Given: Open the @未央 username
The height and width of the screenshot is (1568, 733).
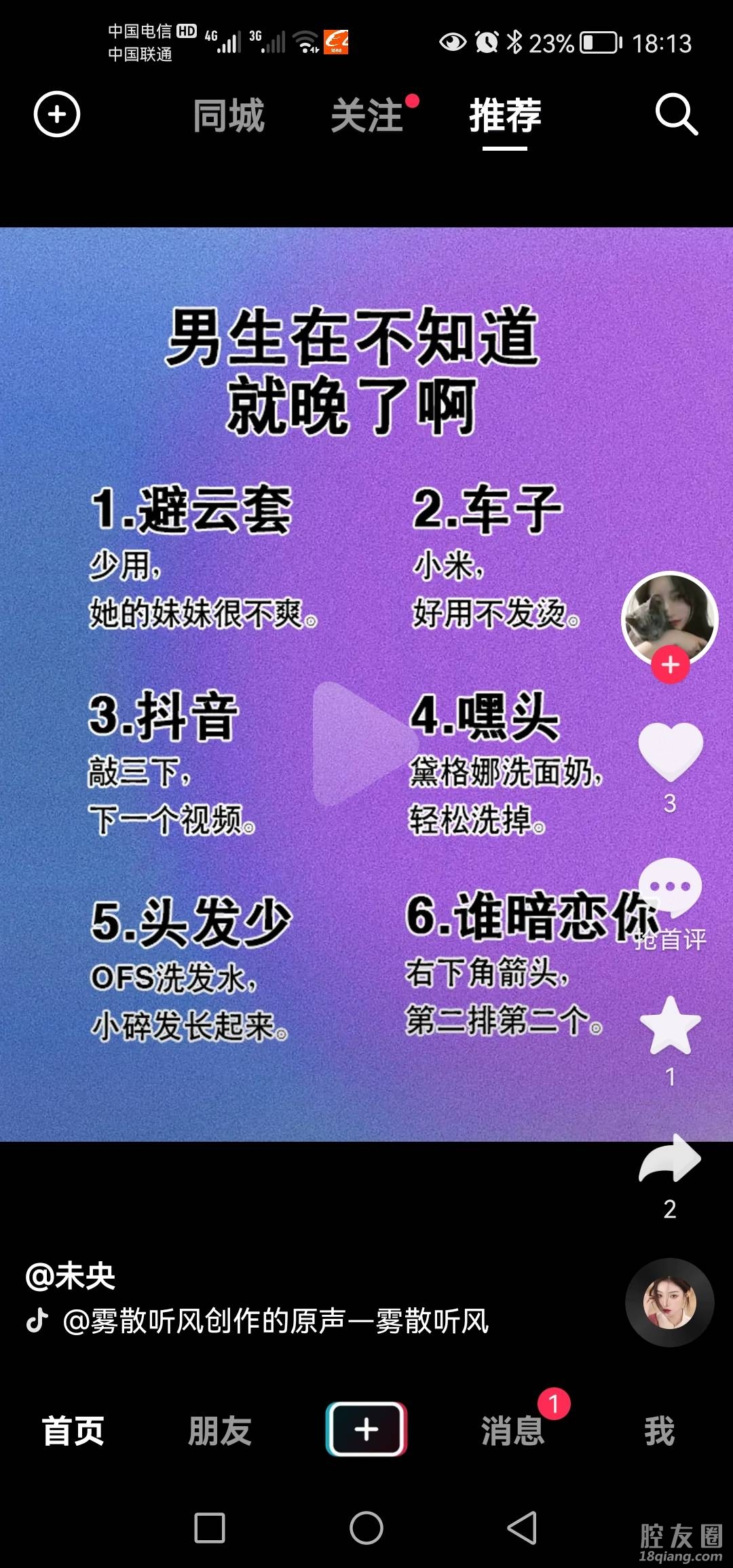Looking at the screenshot, I should (71, 1276).
